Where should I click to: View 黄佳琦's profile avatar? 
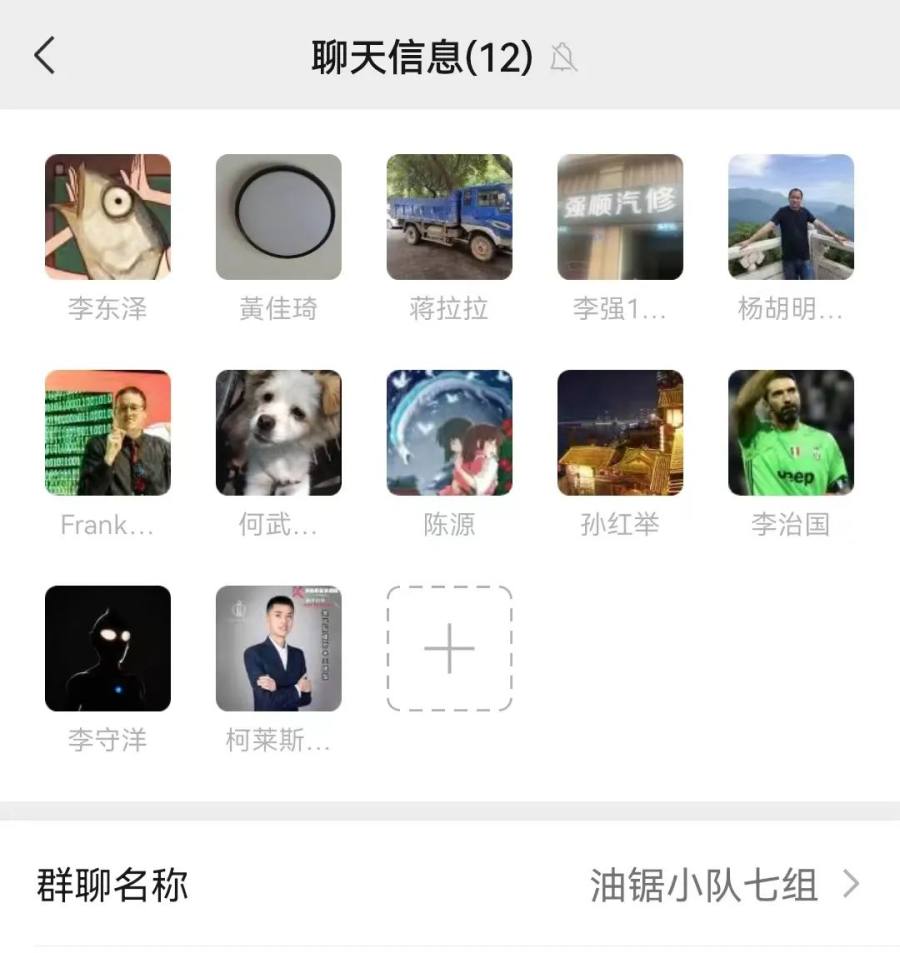[x=279, y=217]
